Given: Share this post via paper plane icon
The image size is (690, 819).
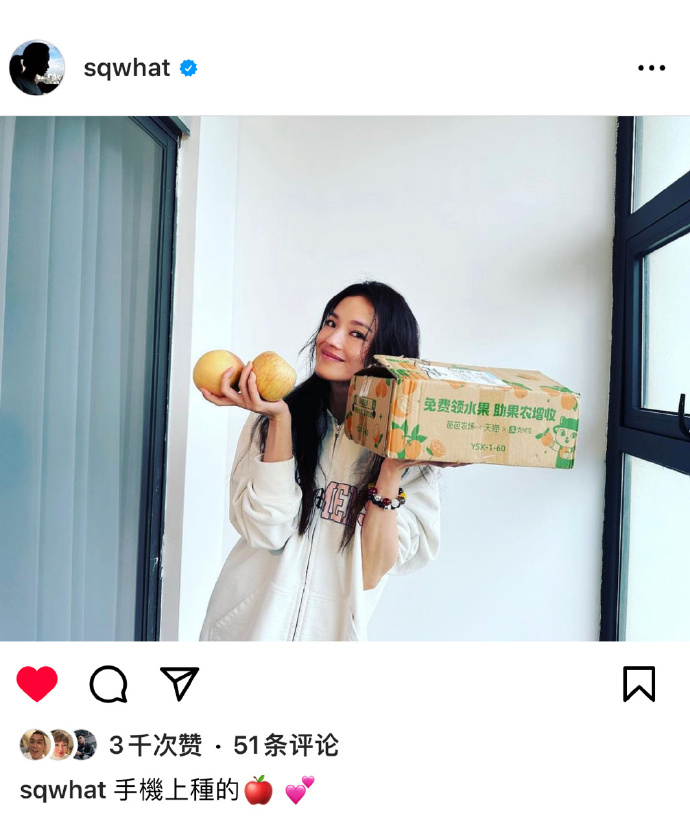Looking at the screenshot, I should coord(180,684).
